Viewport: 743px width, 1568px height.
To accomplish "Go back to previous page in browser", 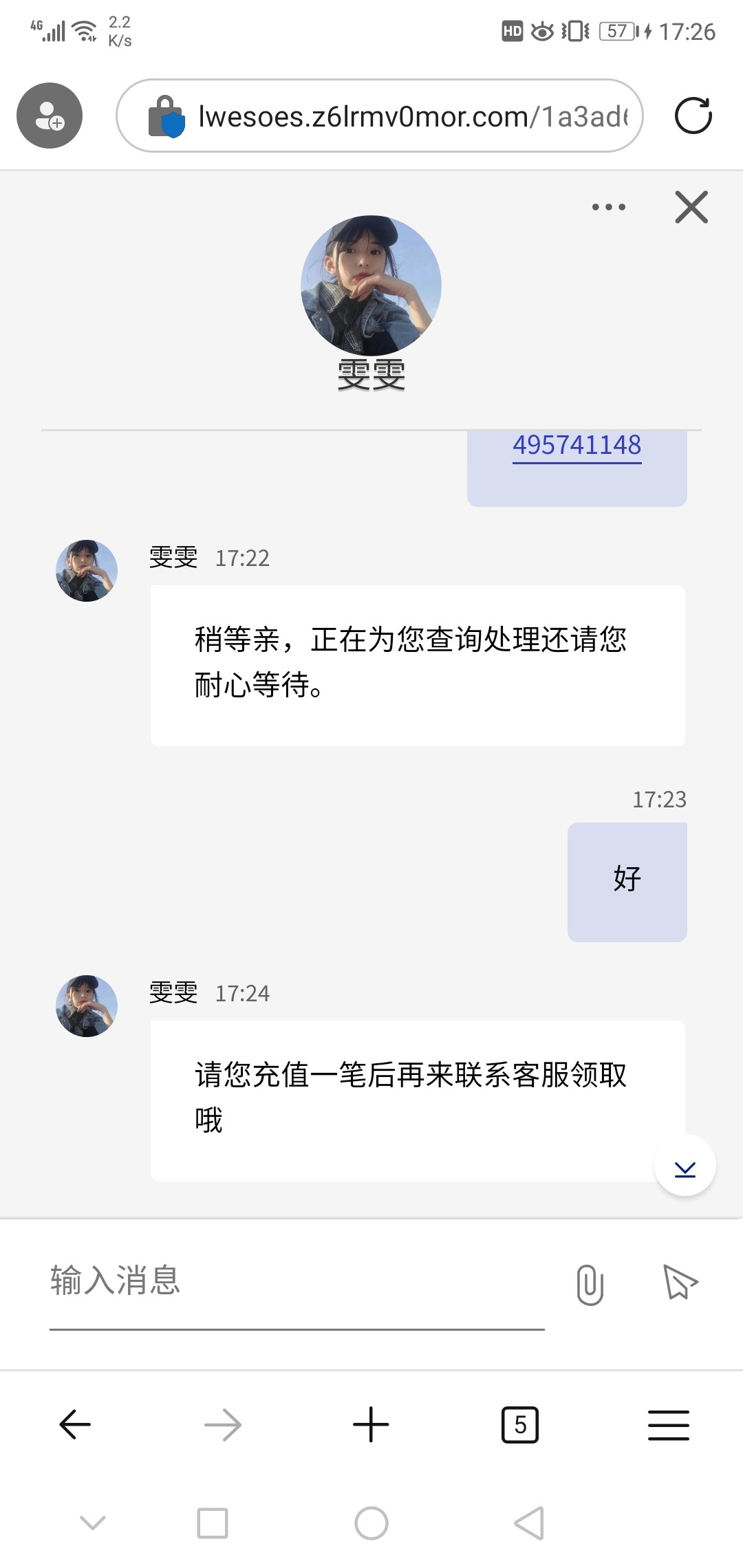I will click(75, 1424).
